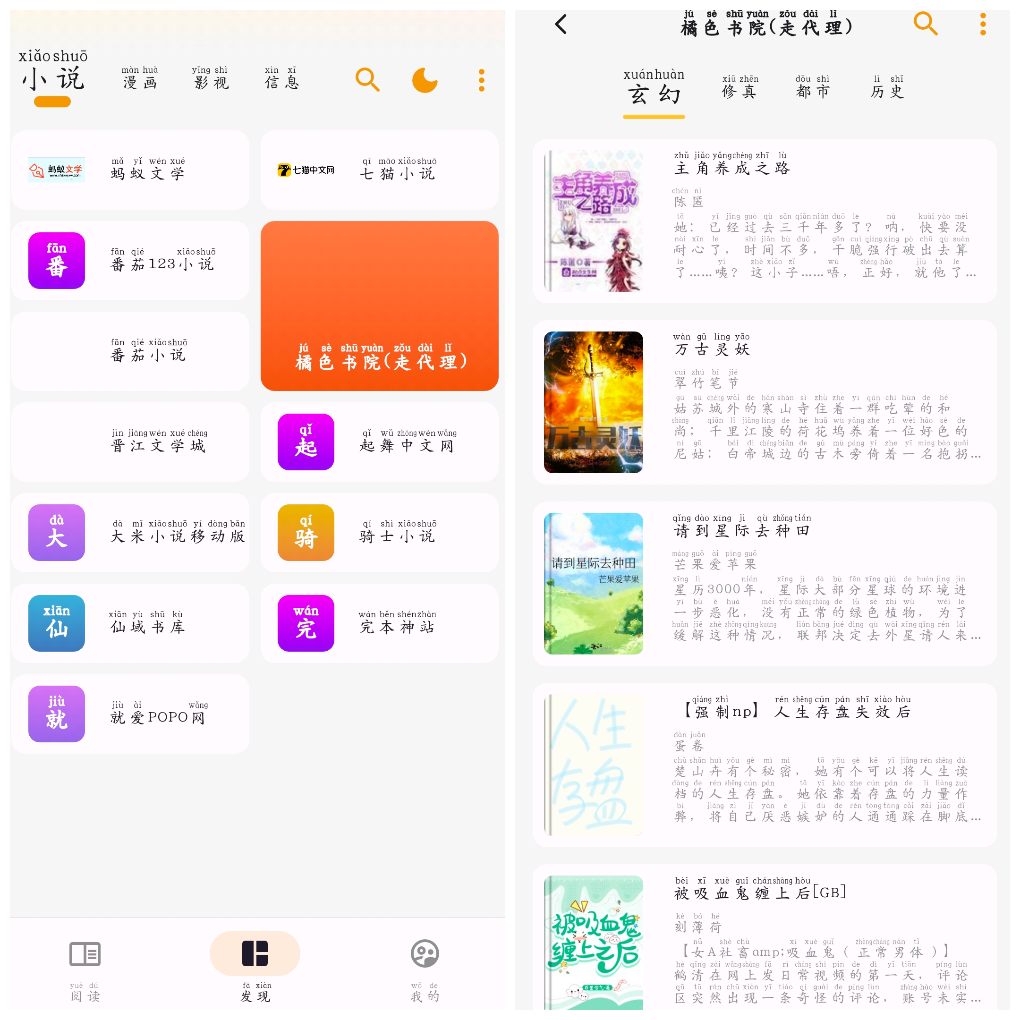Select the 都市 category tab

pos(812,88)
